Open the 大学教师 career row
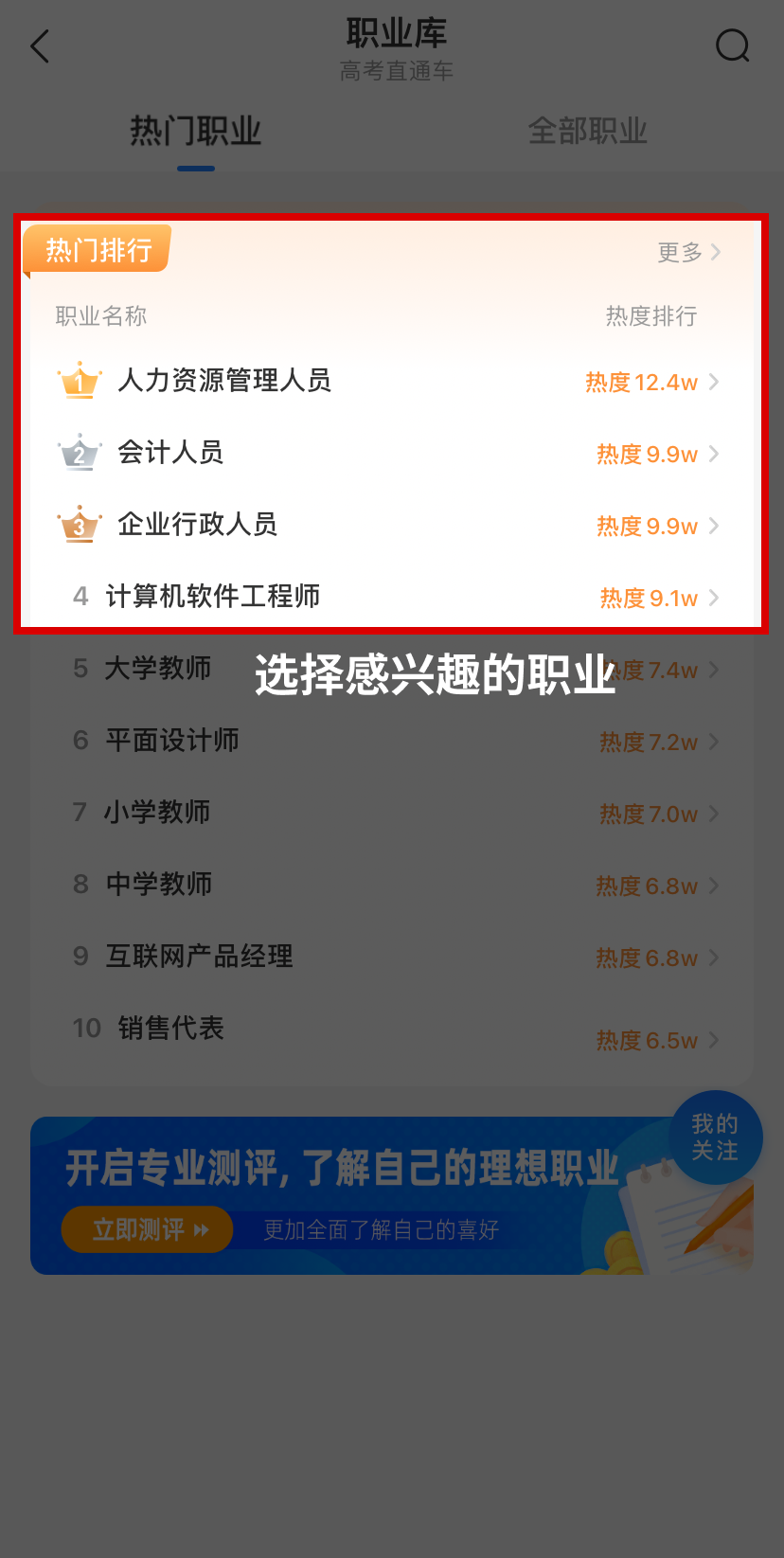 point(158,669)
